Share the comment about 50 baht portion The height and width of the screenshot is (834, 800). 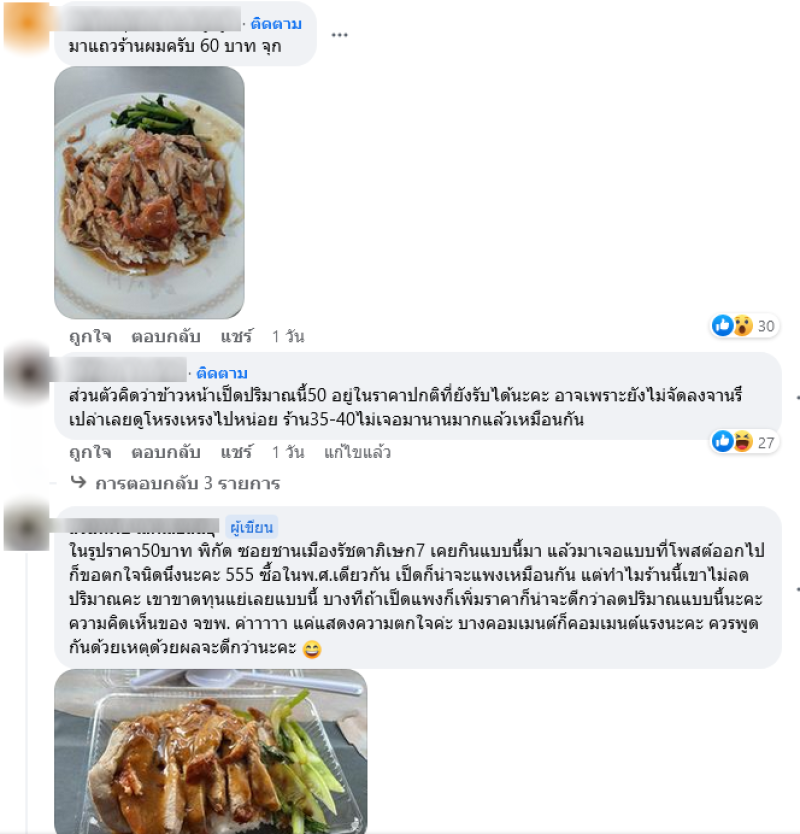(x=237, y=452)
